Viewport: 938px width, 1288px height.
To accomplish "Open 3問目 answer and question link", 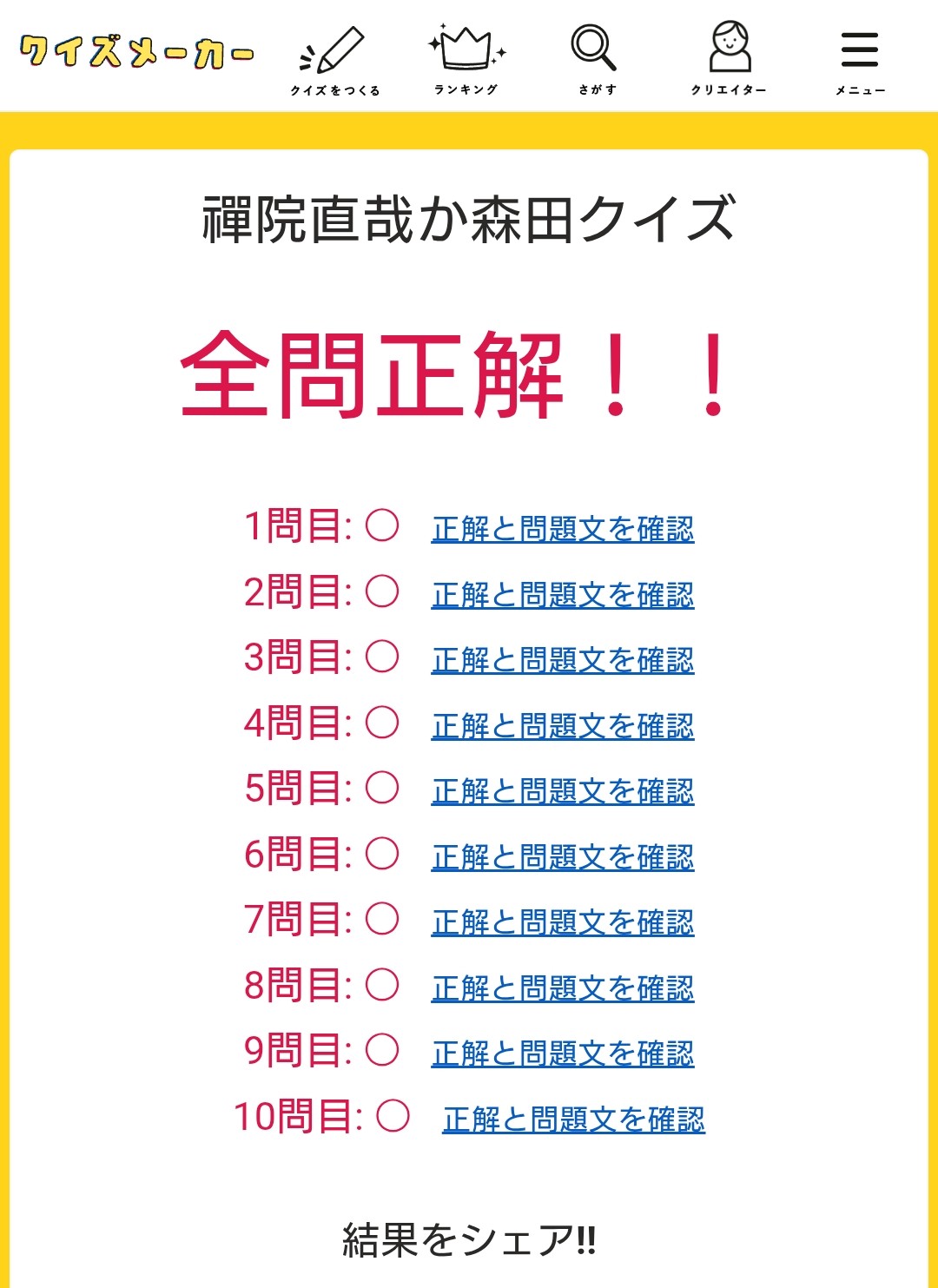I will pyautogui.click(x=563, y=660).
